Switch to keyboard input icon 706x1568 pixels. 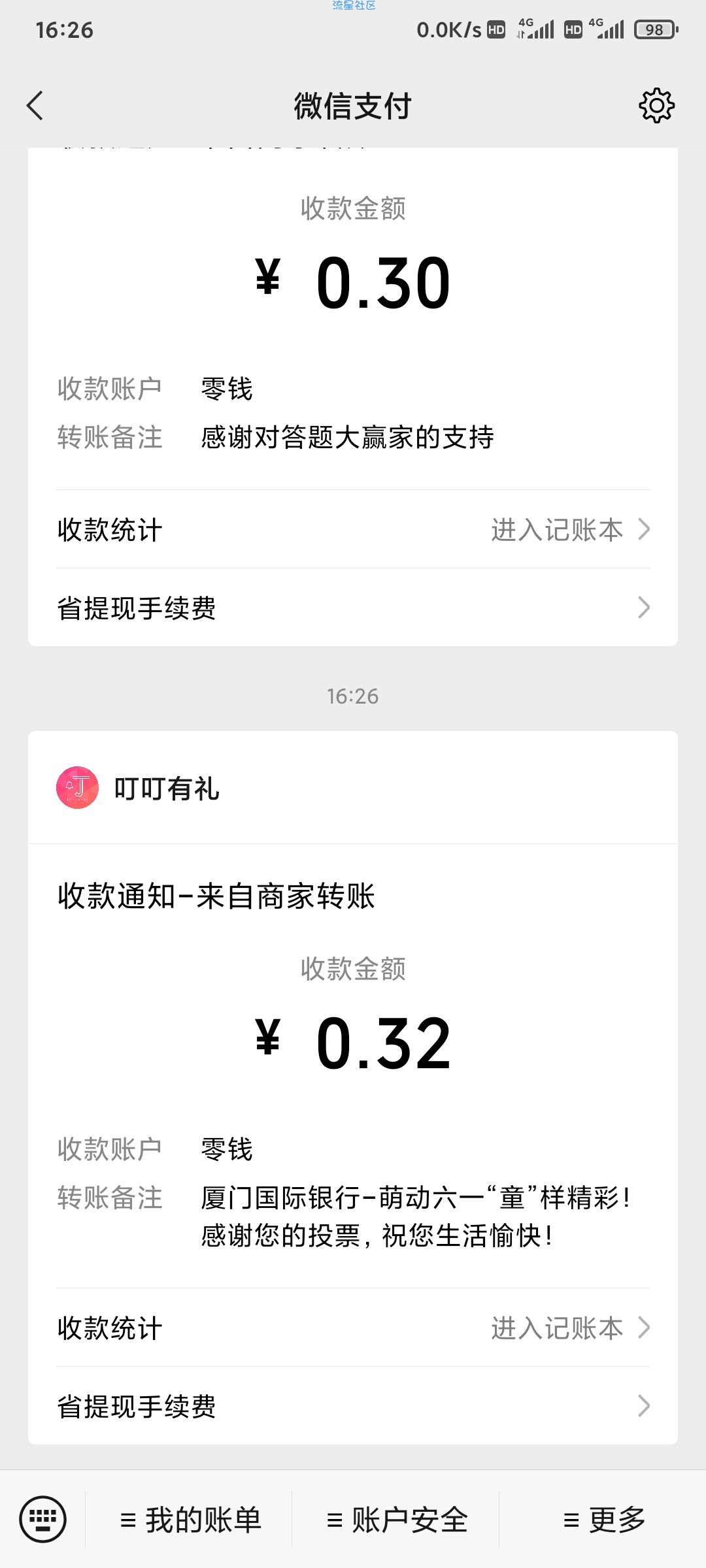(43, 1519)
